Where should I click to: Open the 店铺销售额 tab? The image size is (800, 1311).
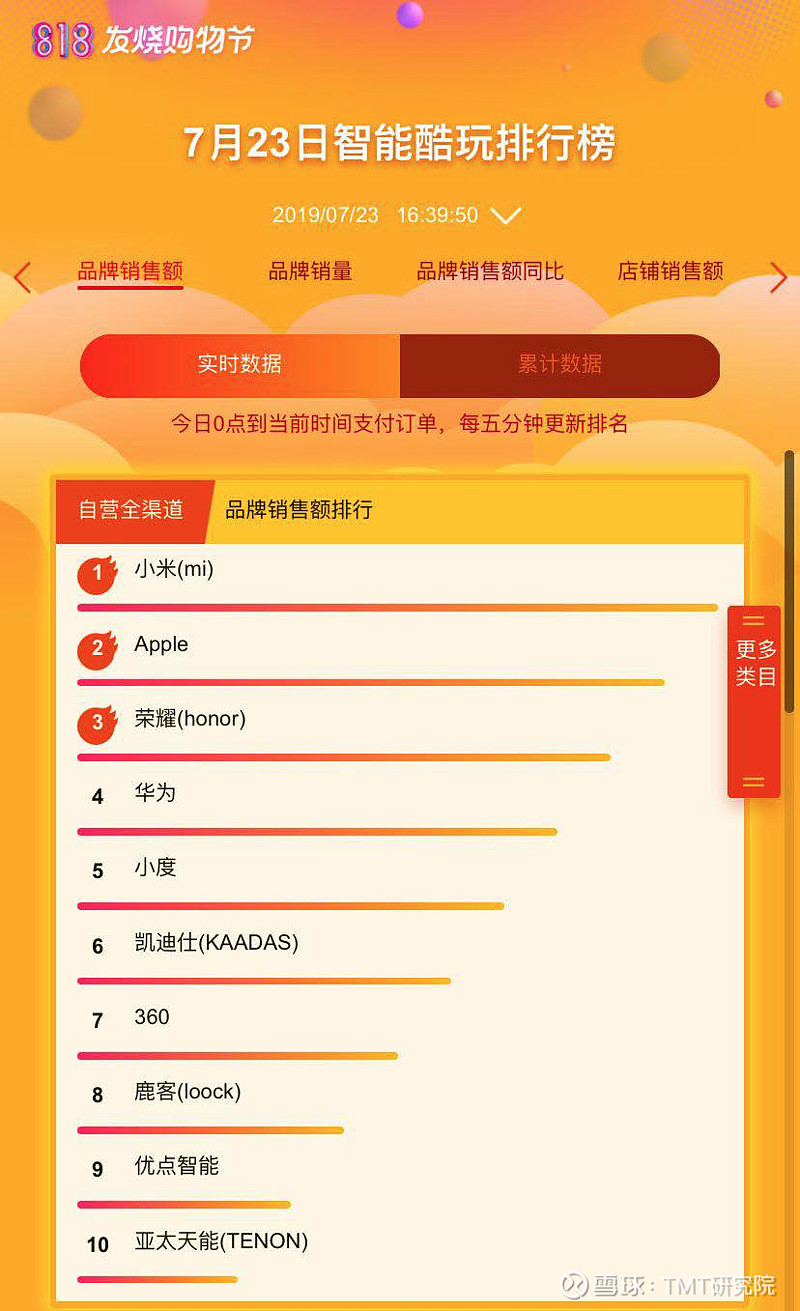670,271
